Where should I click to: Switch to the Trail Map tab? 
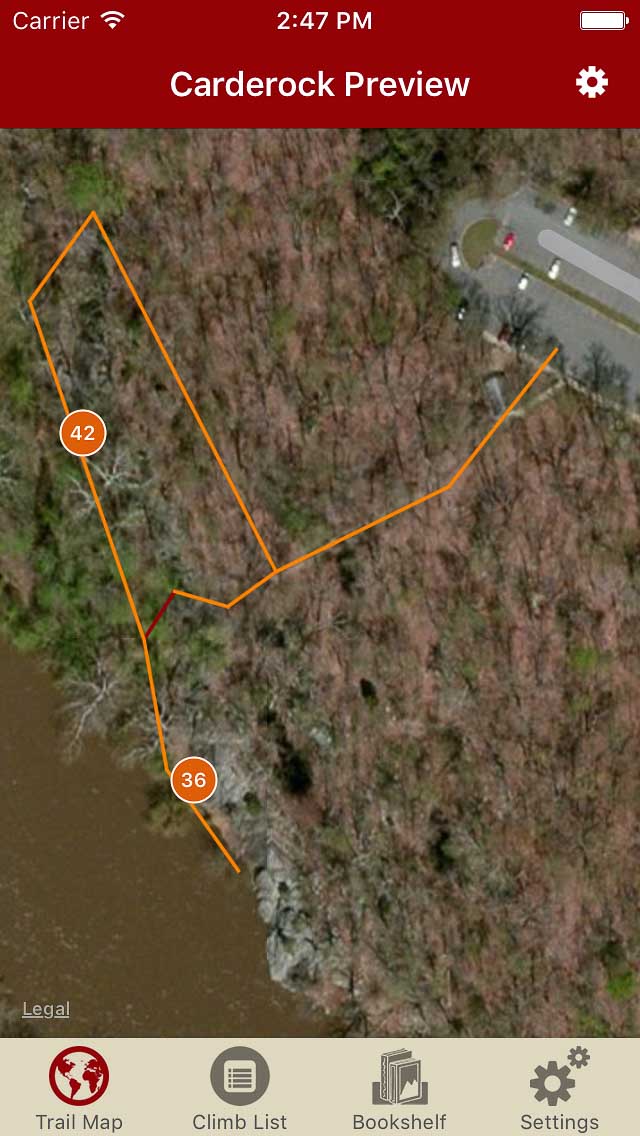79,1090
